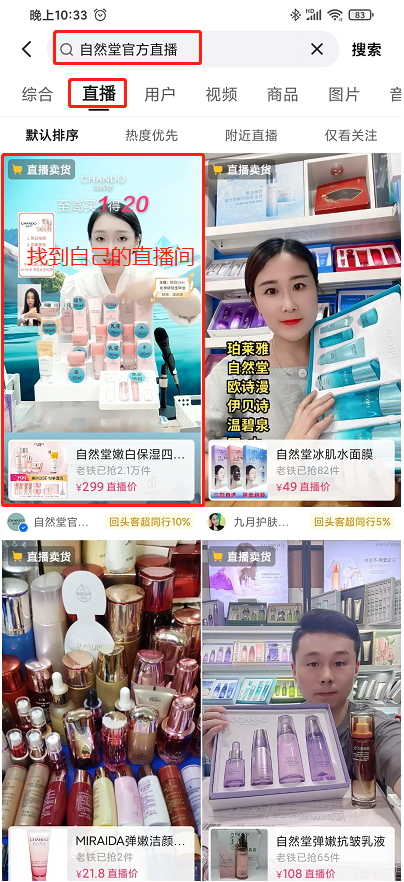Open the MIRAIDA弹嫩洁颜 livestream

101,711
